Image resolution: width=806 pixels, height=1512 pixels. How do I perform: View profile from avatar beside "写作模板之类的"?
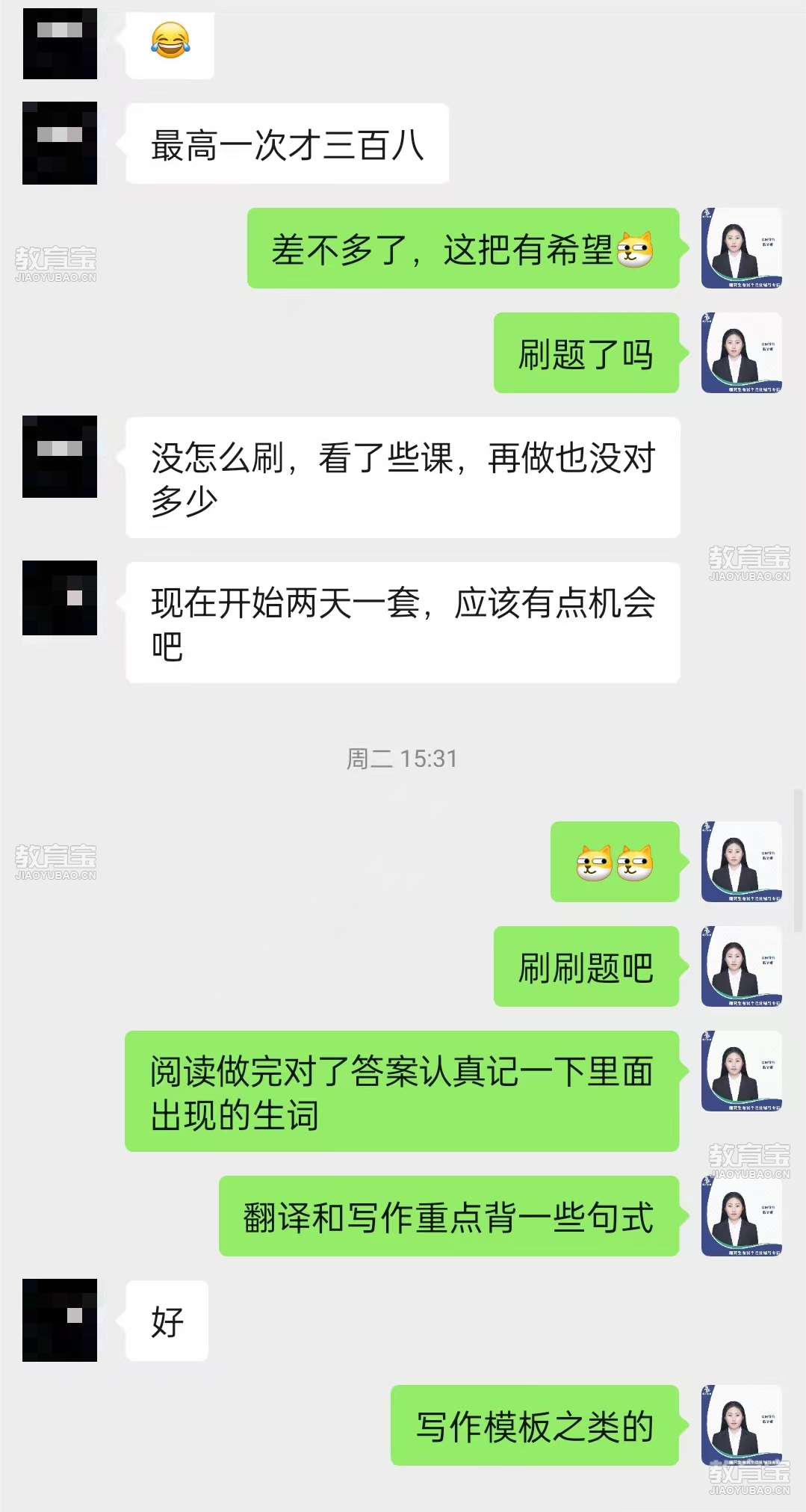click(741, 1425)
